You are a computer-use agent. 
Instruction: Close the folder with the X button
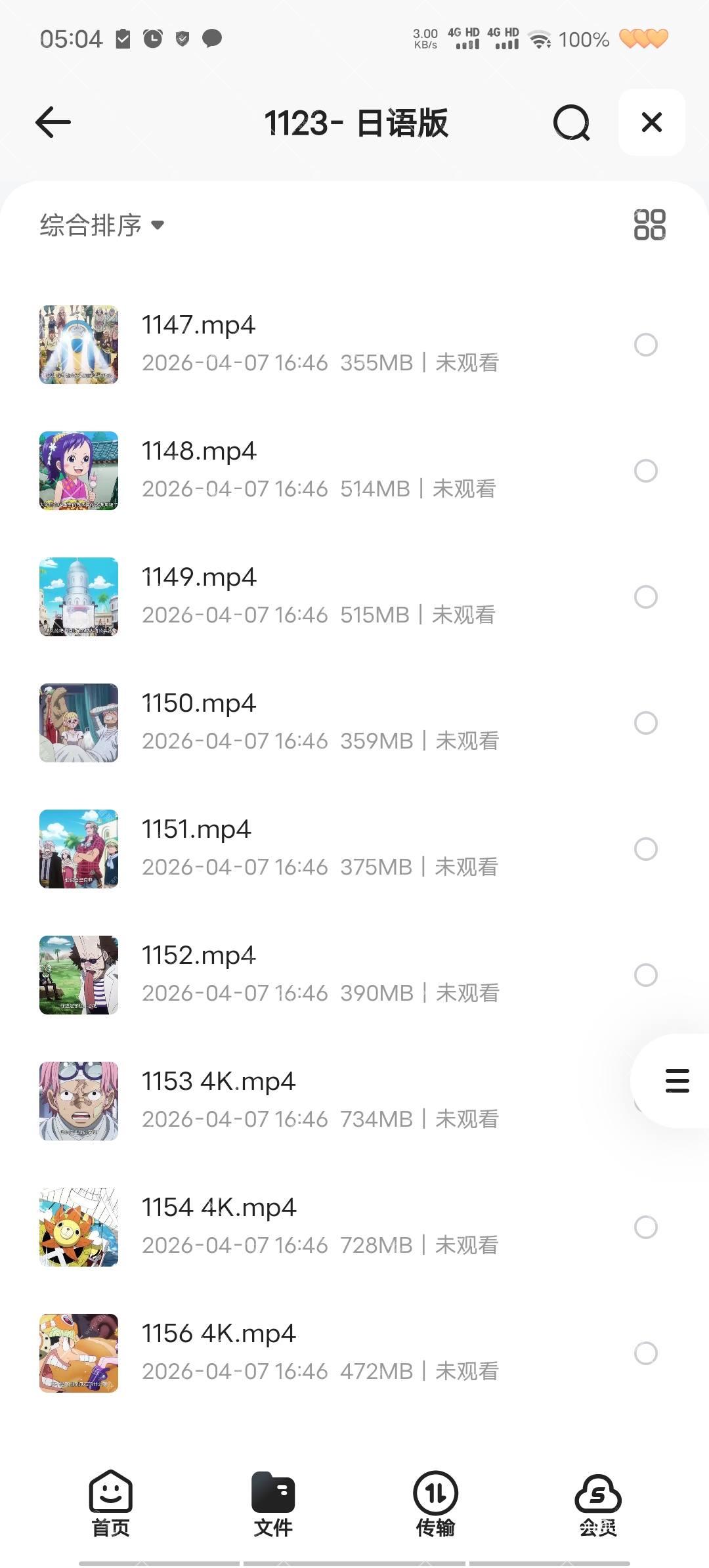[x=651, y=123]
